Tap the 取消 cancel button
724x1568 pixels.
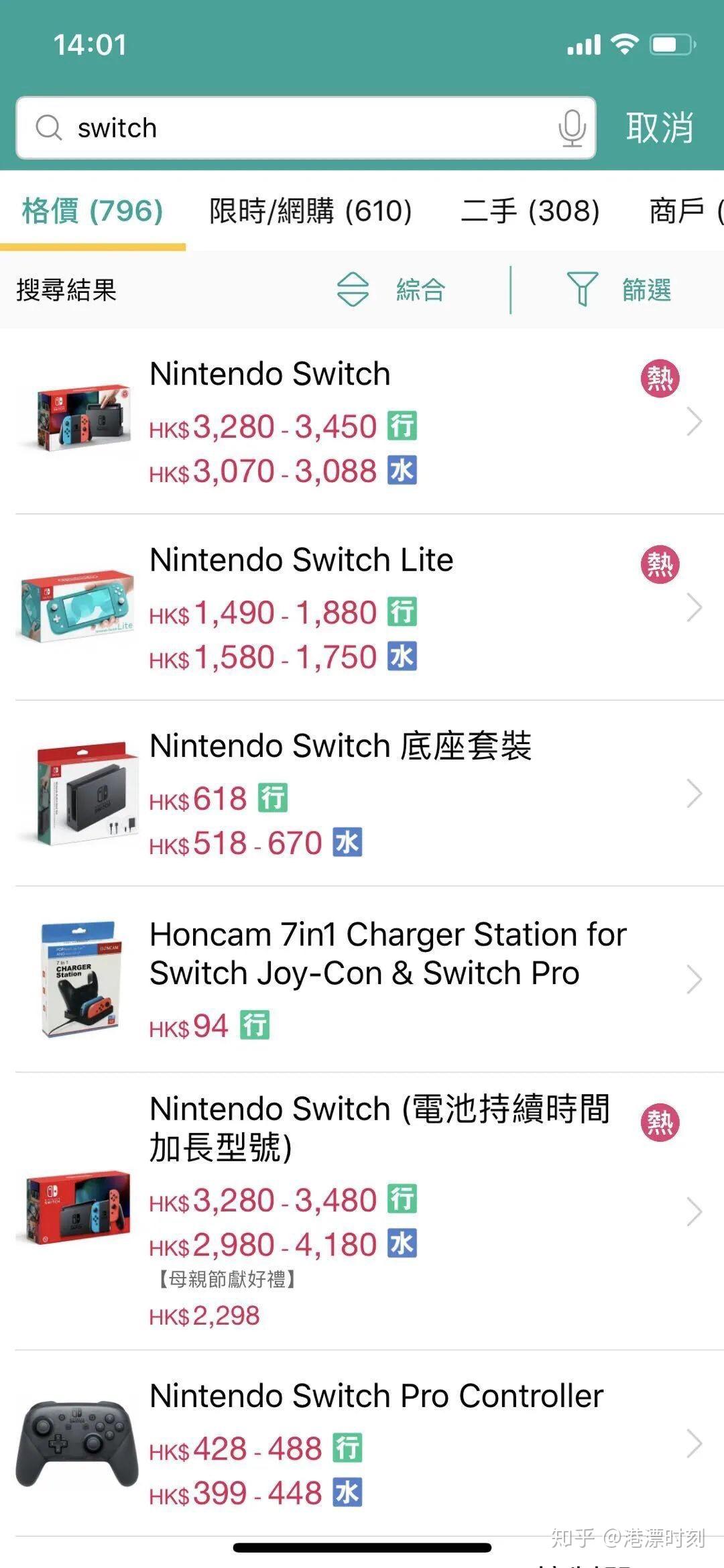[659, 128]
